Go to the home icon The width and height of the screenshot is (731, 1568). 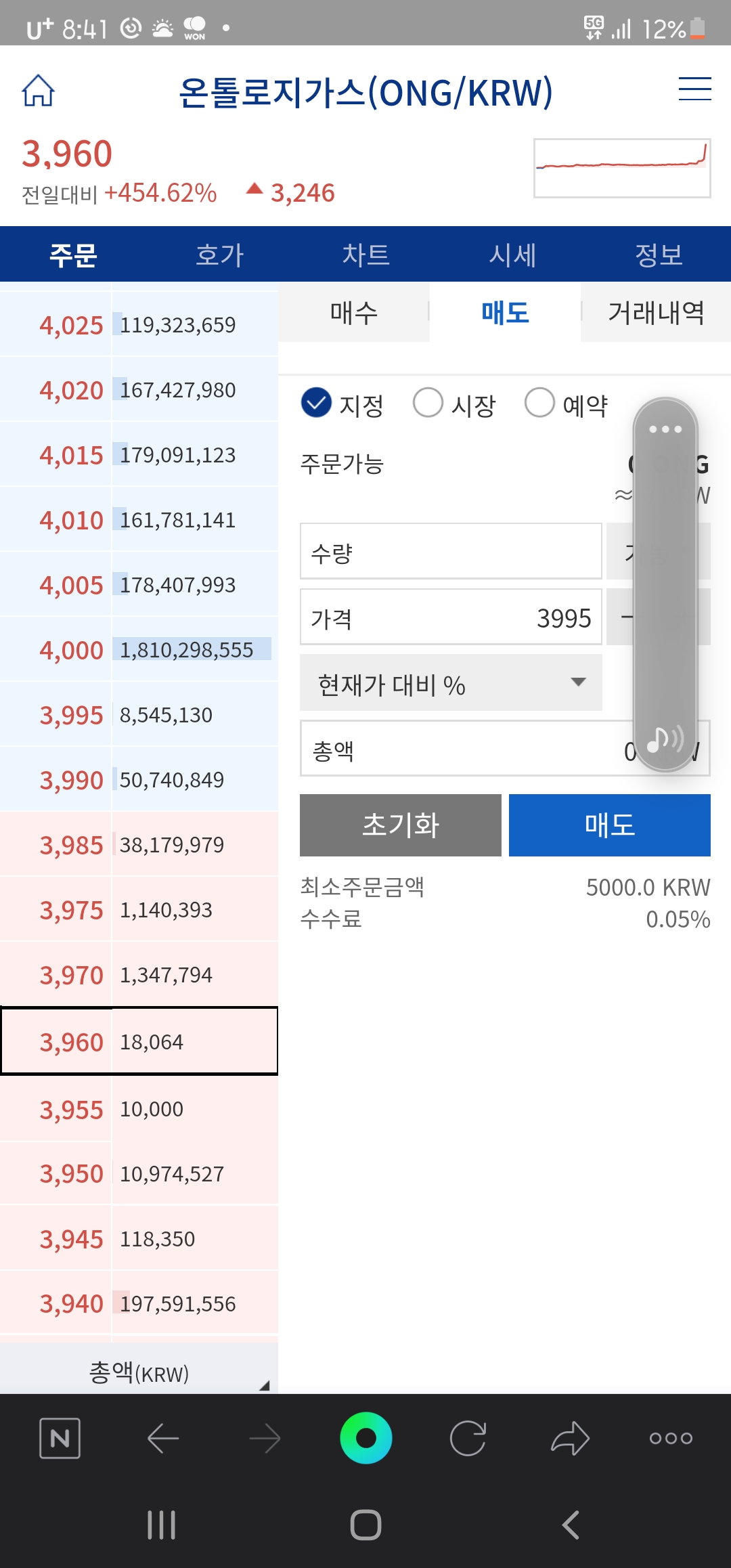pos(38,91)
